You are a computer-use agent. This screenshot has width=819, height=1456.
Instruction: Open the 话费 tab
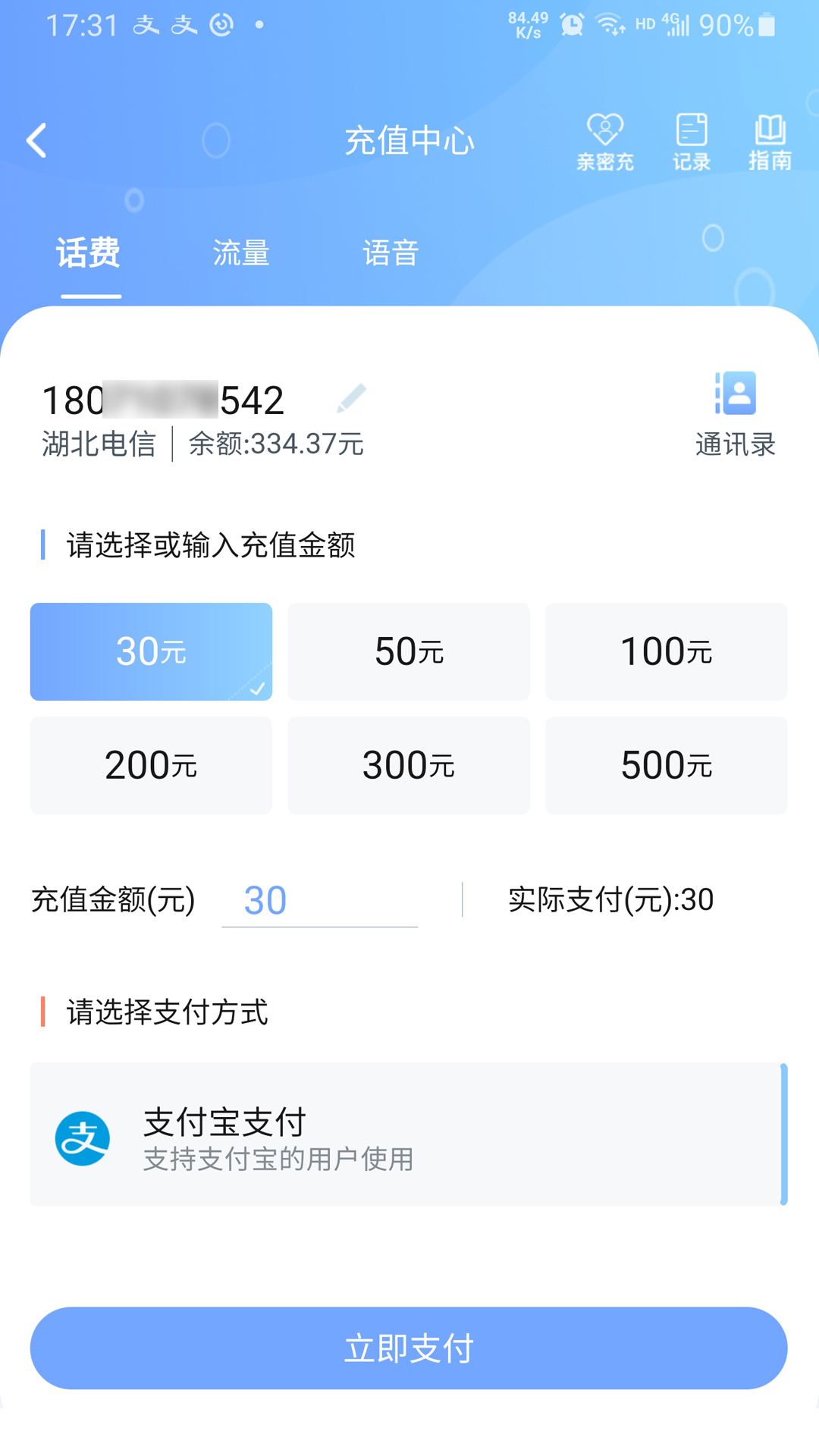tap(89, 253)
